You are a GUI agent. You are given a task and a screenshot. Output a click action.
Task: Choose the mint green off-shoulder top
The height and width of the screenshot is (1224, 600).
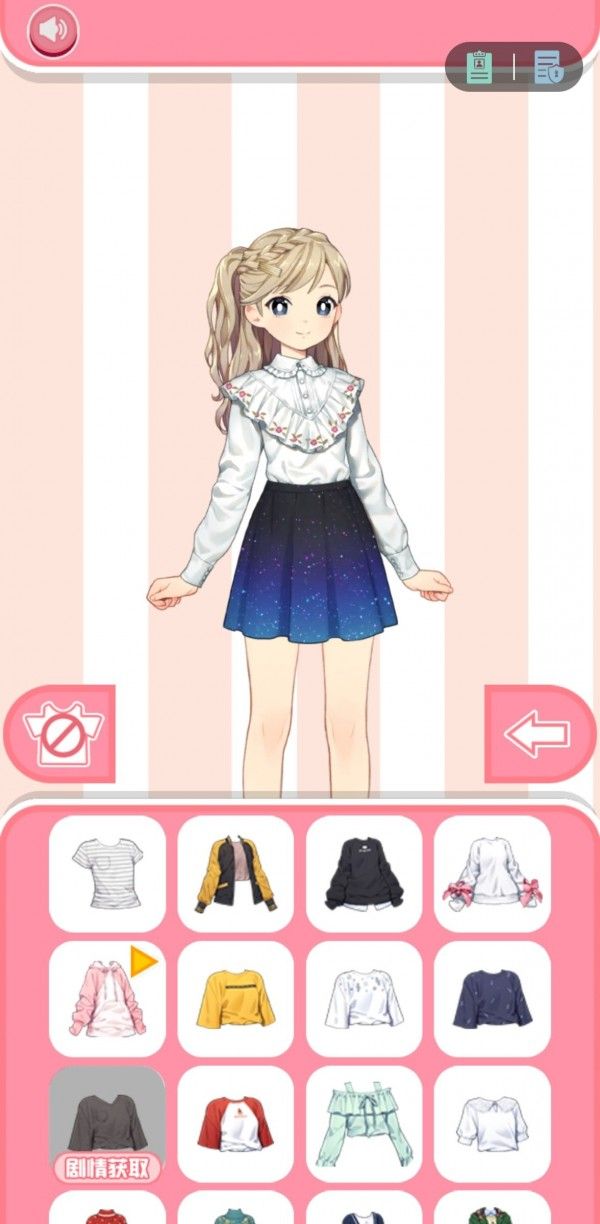[x=364, y=1124]
